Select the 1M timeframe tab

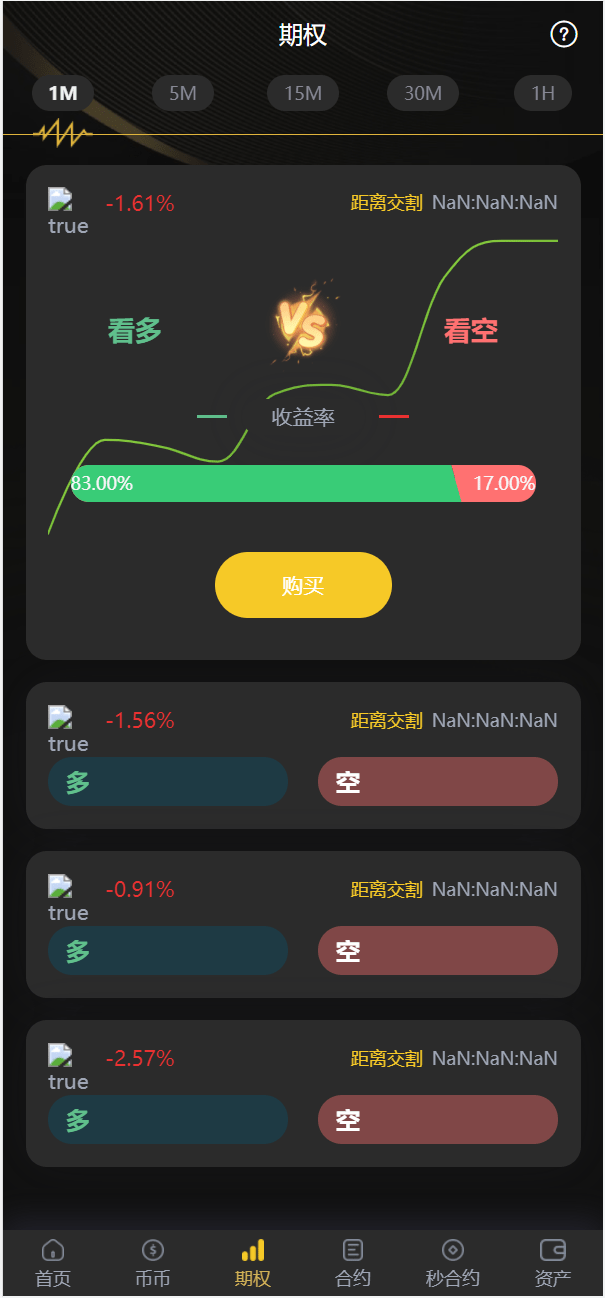[63, 93]
